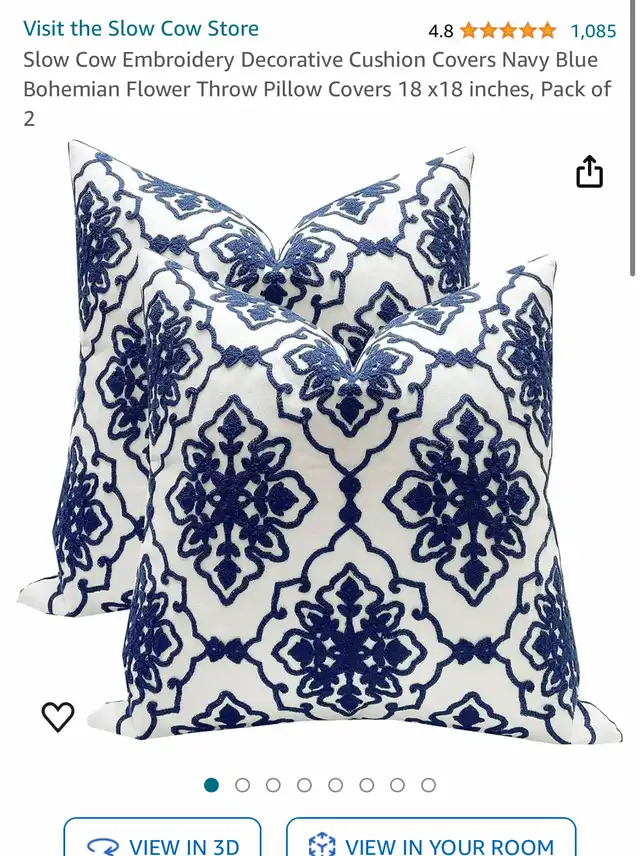Tap the View in 3D button
The image size is (640, 856).
[162, 842]
